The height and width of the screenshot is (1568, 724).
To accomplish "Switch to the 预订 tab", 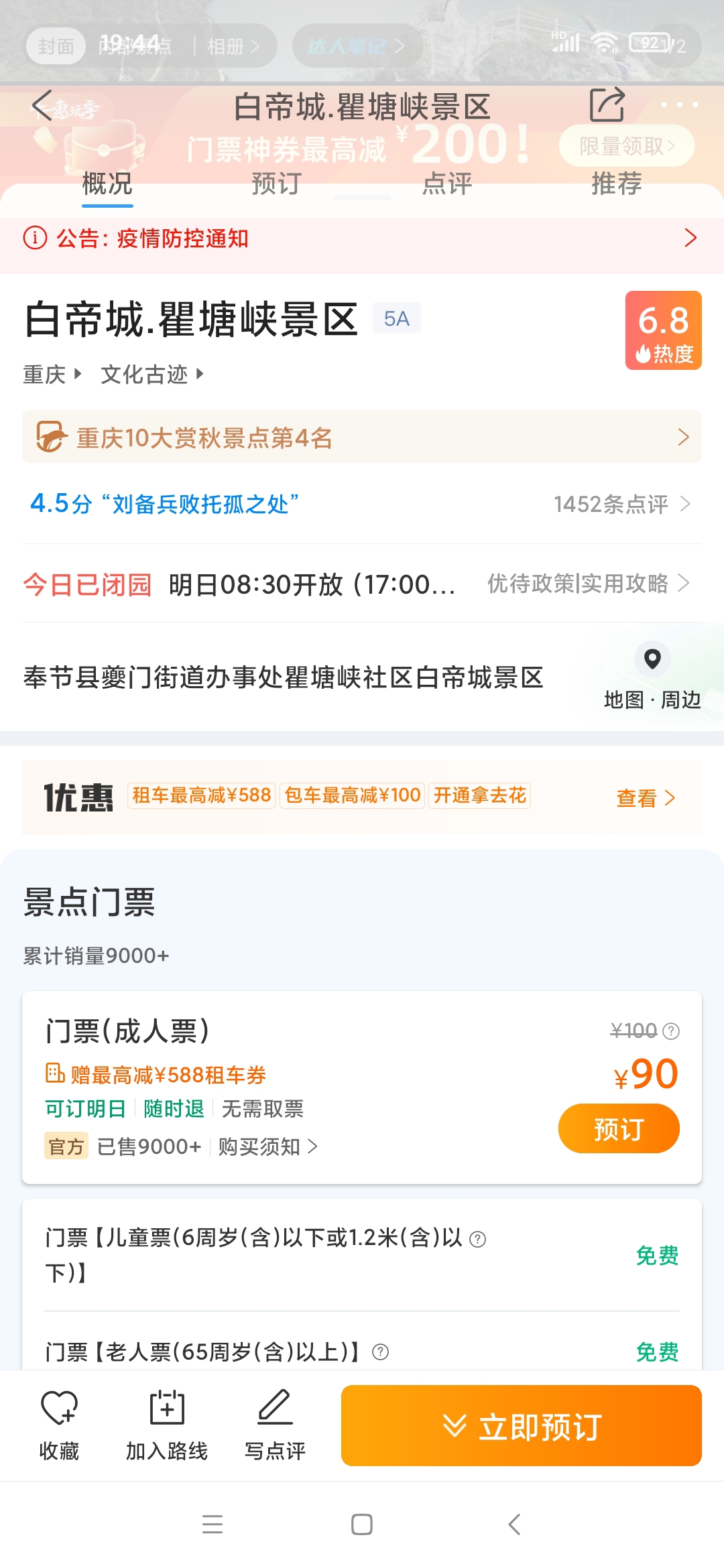I will (x=276, y=184).
